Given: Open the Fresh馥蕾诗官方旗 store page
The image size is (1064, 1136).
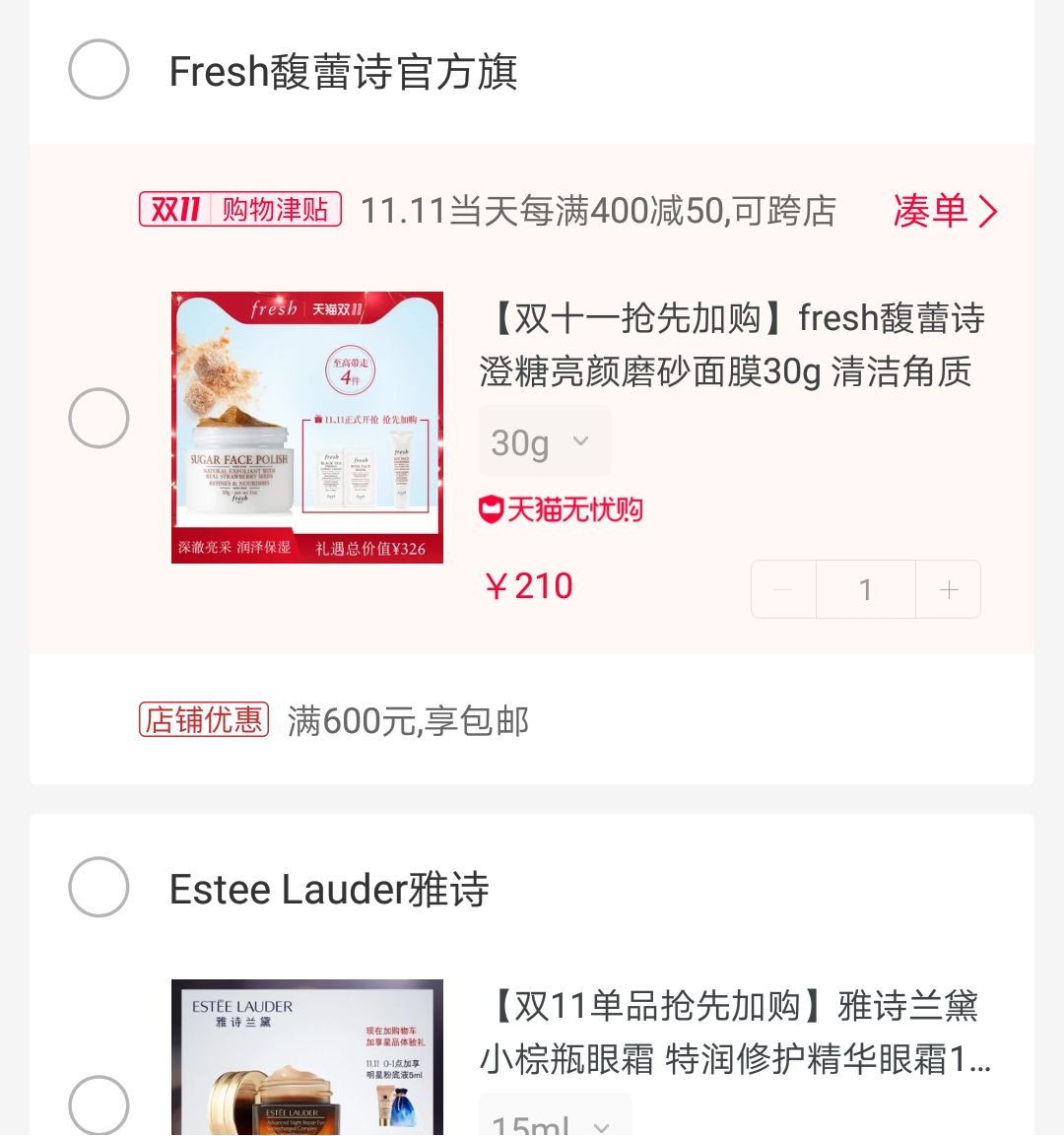Looking at the screenshot, I should tap(343, 72).
